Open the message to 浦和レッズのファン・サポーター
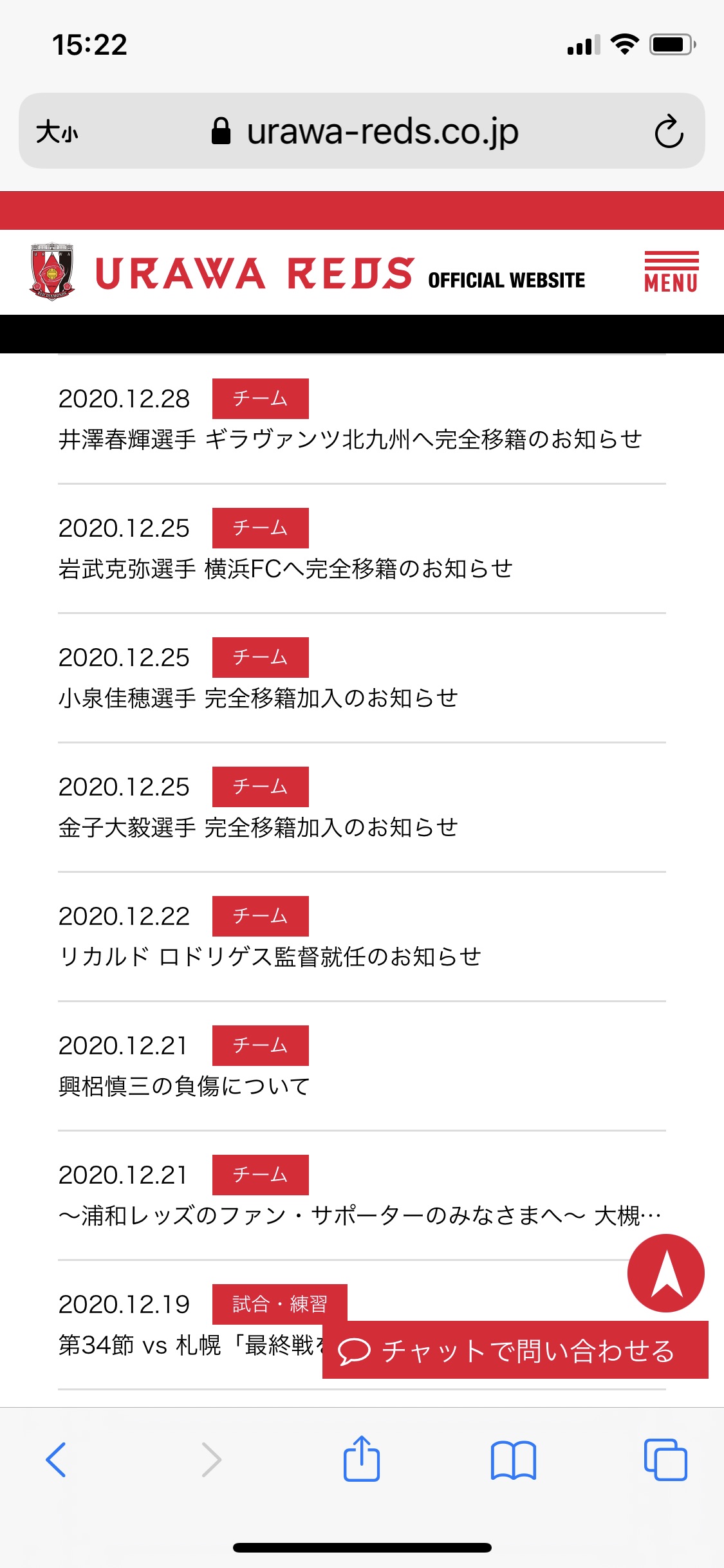The image size is (724, 1568). click(359, 1216)
